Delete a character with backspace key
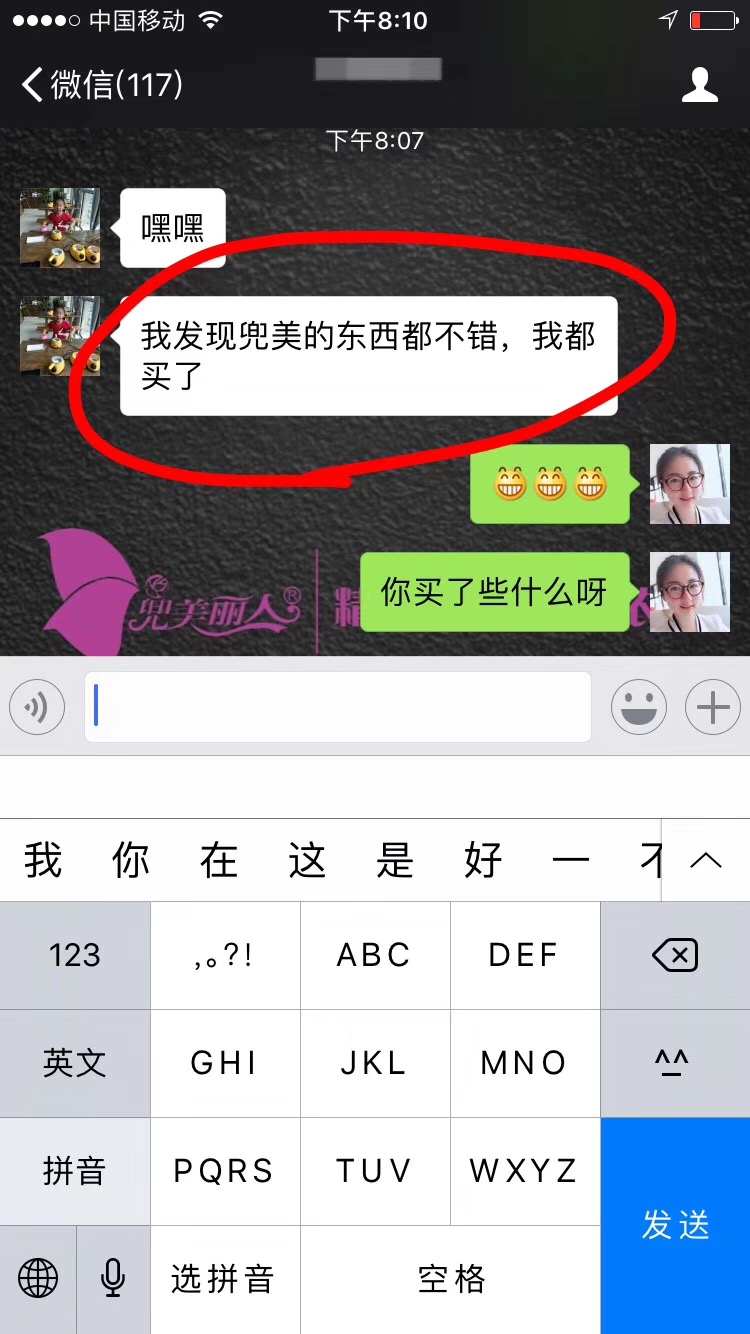The width and height of the screenshot is (750, 1334). [x=675, y=956]
